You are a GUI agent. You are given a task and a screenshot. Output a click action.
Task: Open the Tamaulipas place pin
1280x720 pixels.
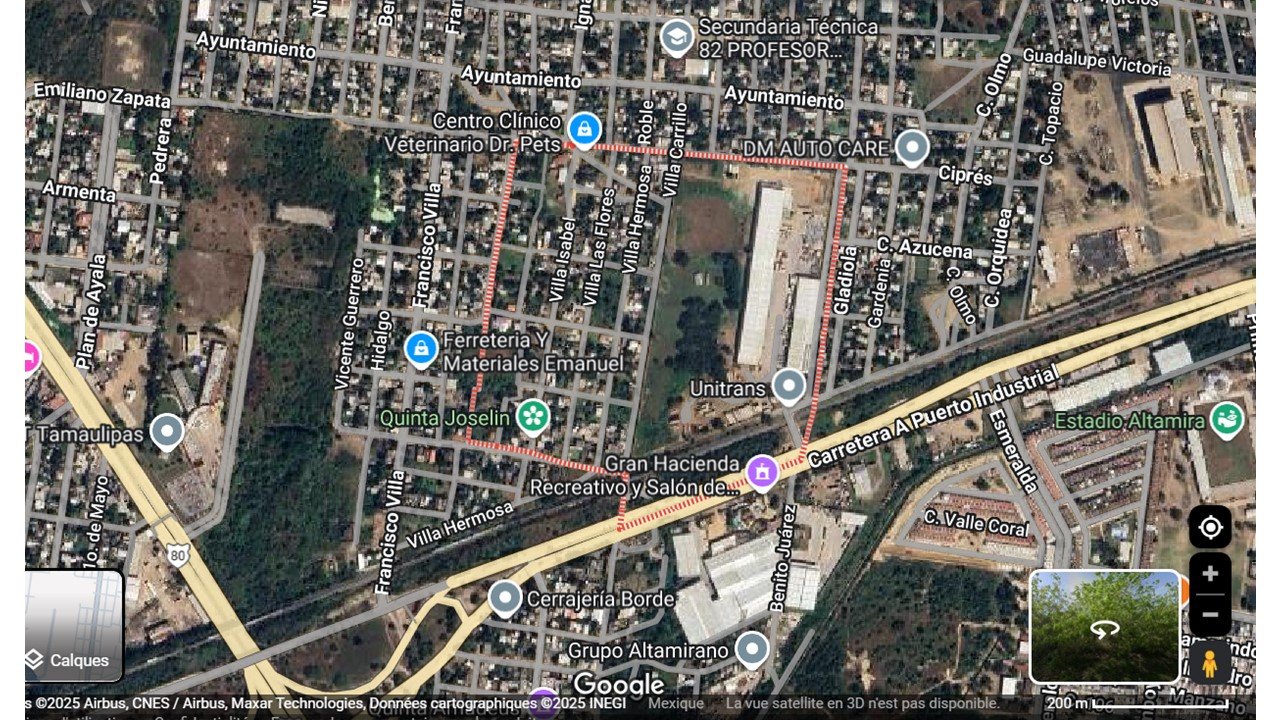pos(167,432)
